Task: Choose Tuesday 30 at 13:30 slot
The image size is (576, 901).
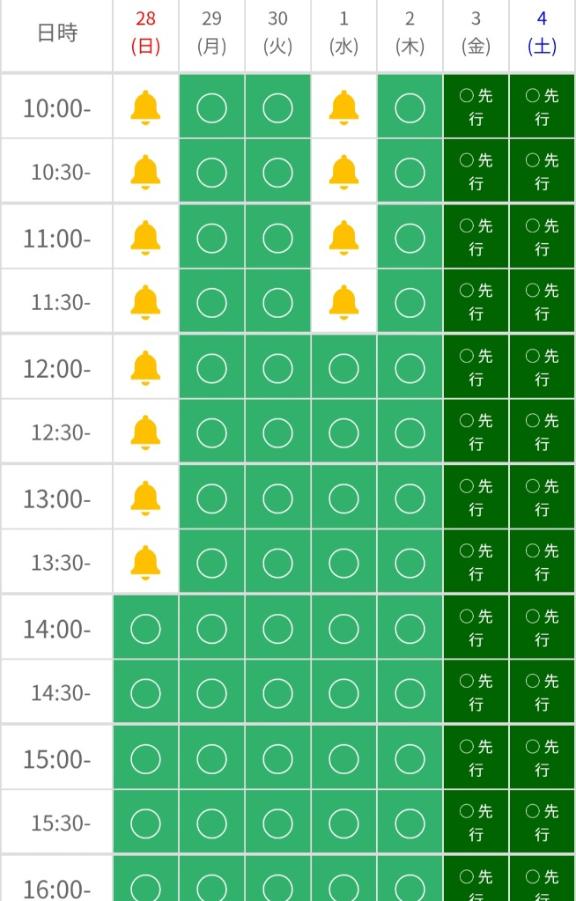Action: click(x=278, y=563)
